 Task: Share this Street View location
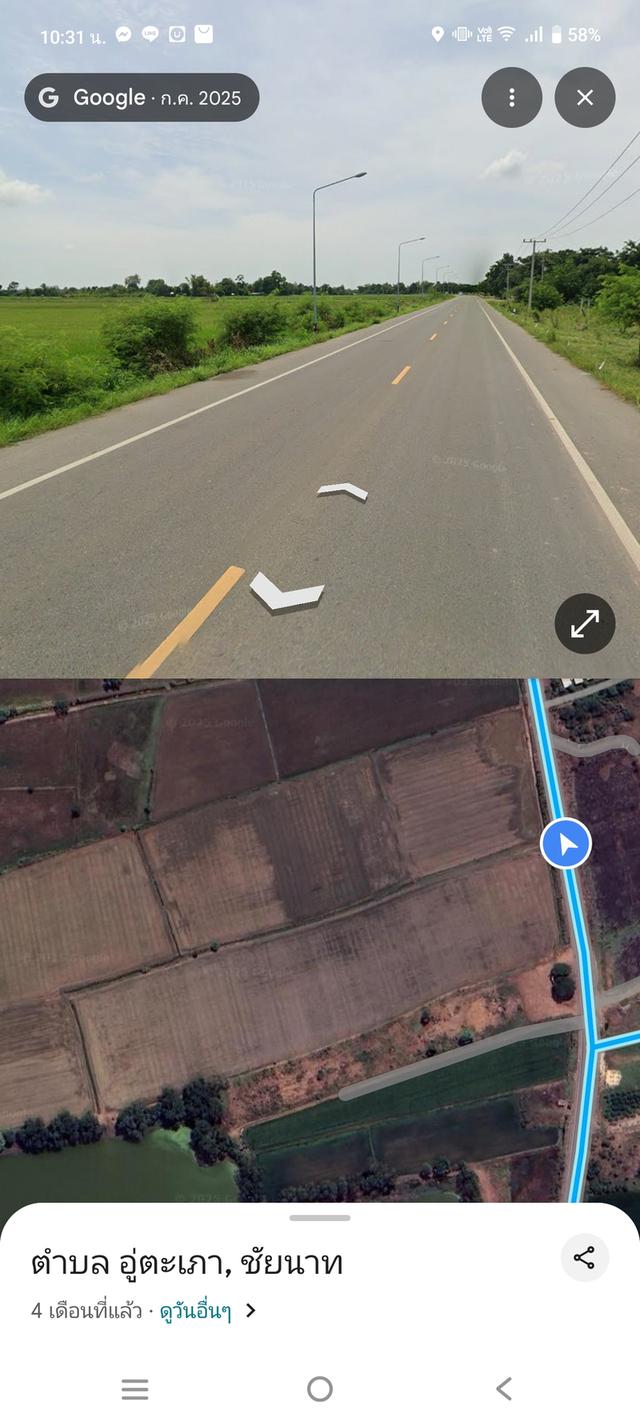[585, 1258]
